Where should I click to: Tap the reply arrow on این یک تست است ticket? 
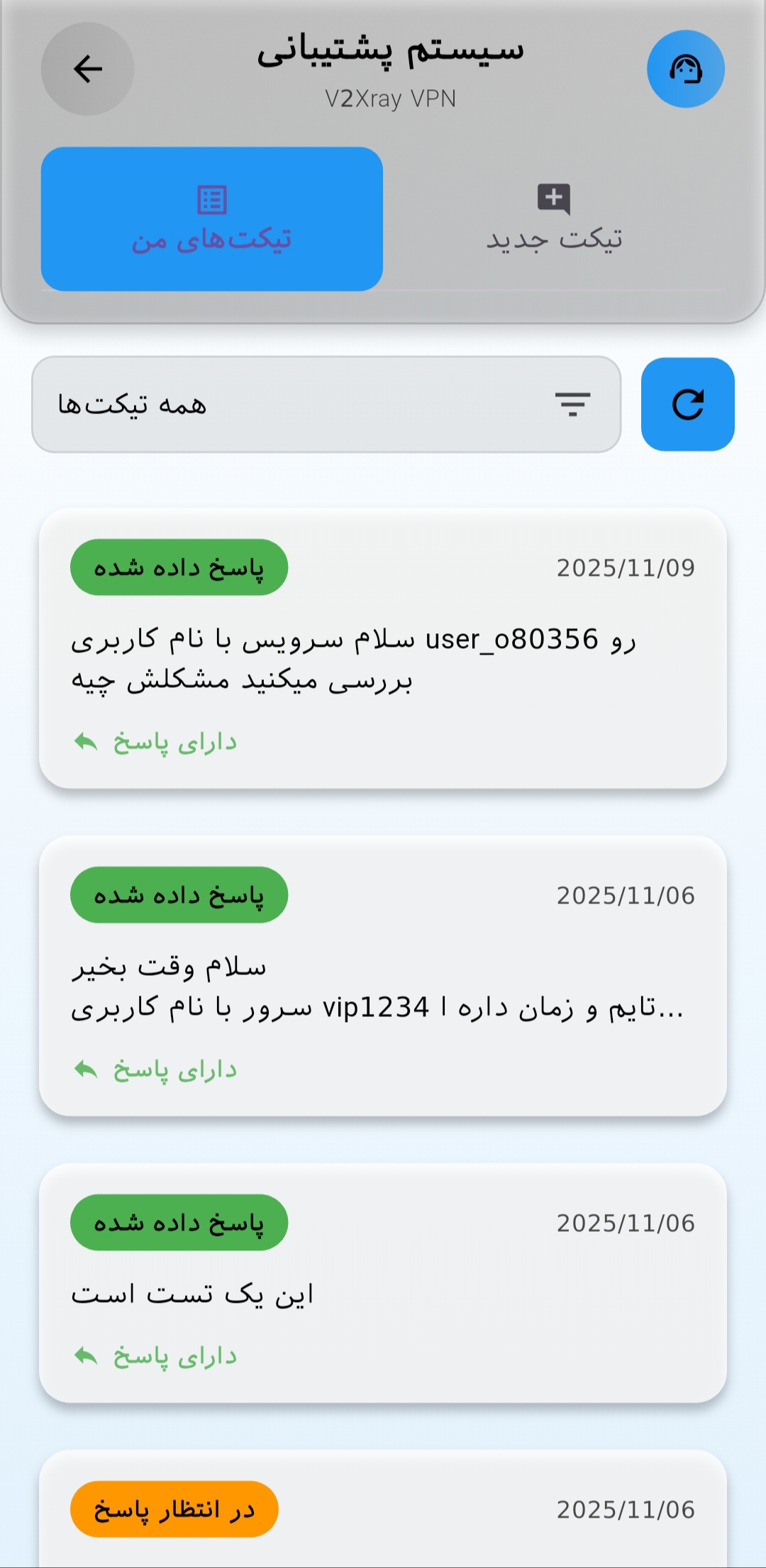pos(86,1355)
